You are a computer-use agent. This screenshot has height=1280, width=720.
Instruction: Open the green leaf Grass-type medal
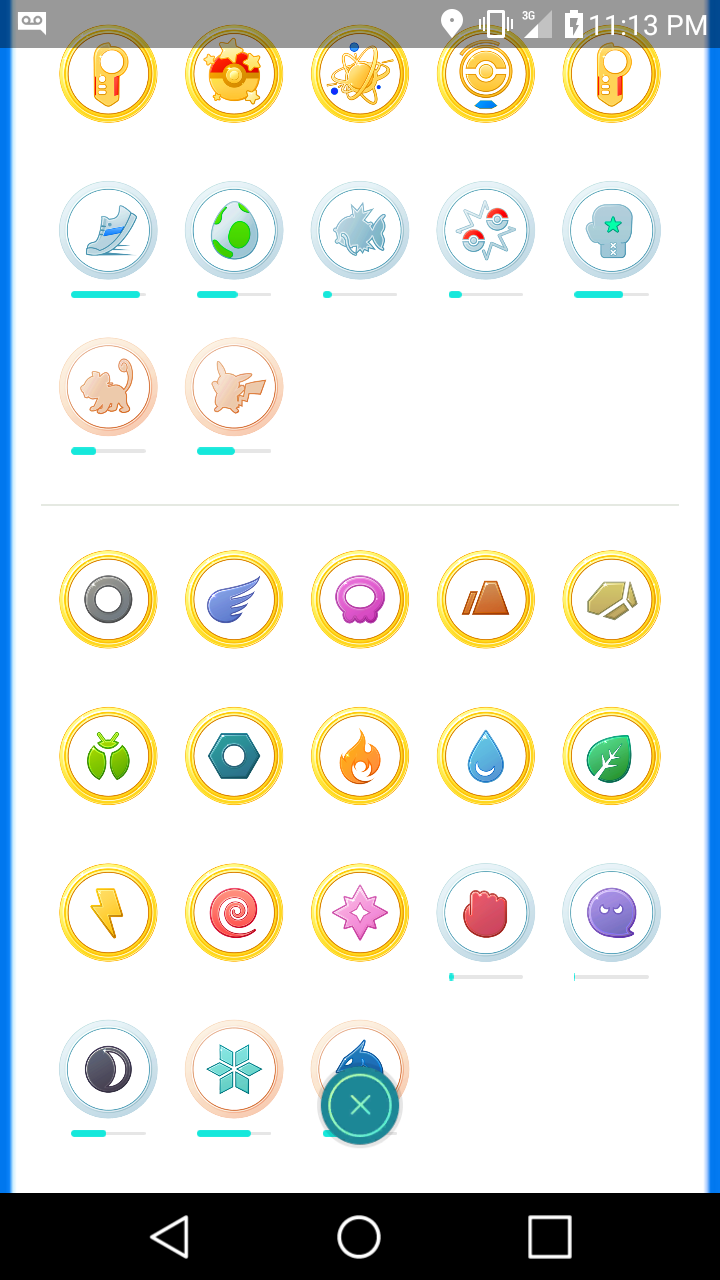click(x=612, y=756)
